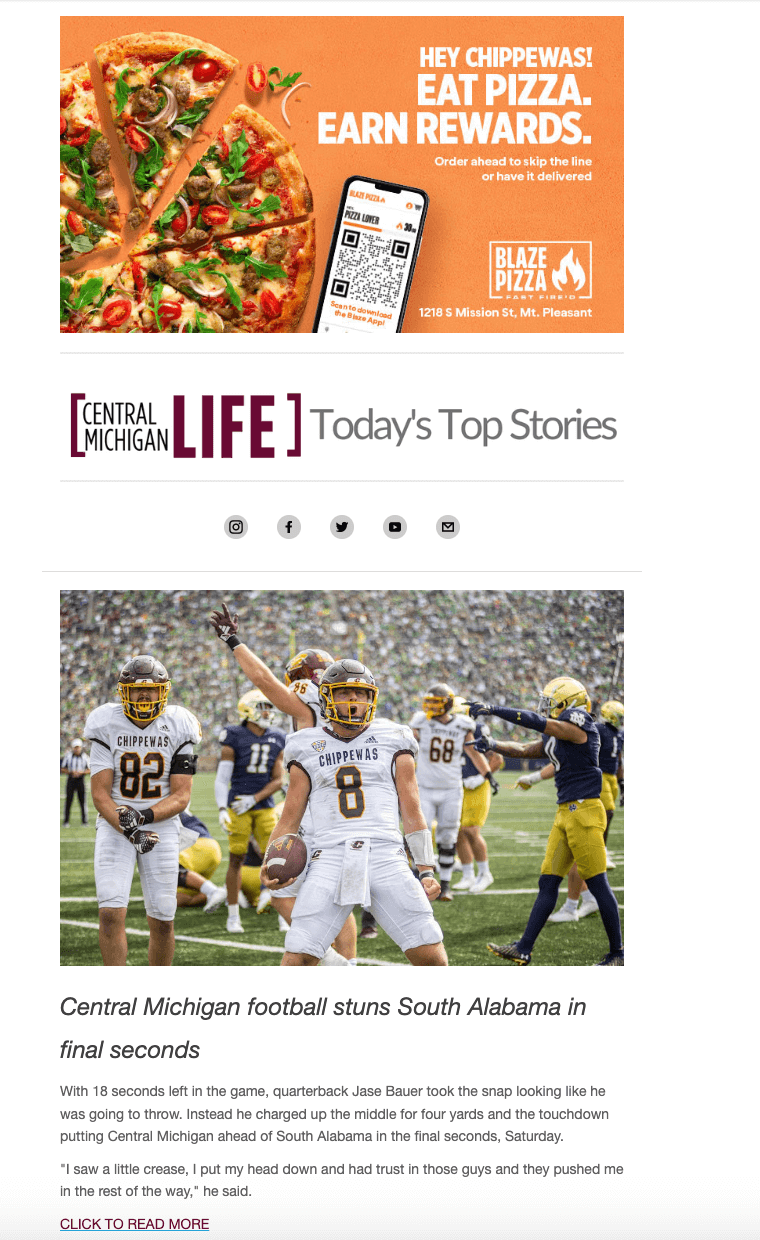Open the Facebook icon link

pos(289,527)
